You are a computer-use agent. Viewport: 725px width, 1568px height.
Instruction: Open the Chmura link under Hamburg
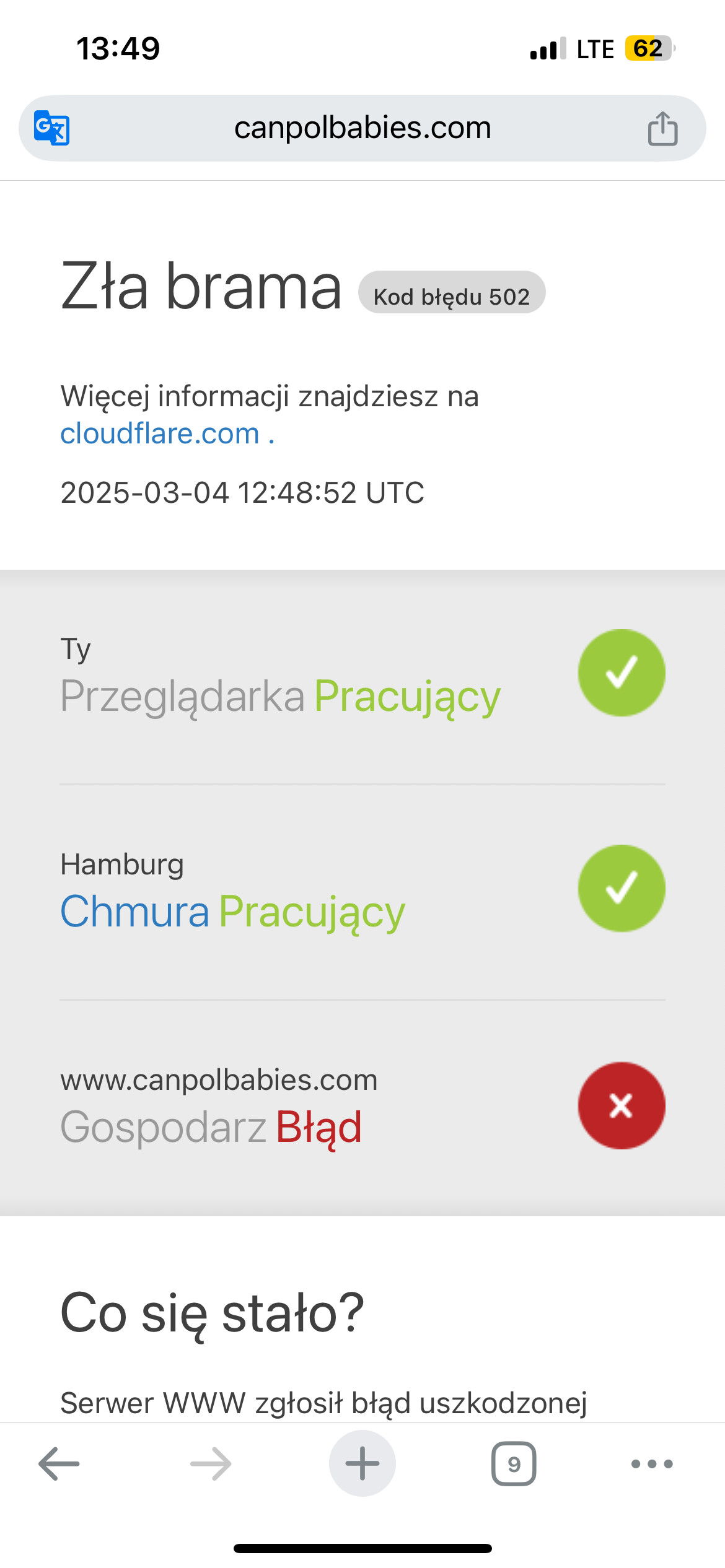pos(134,912)
